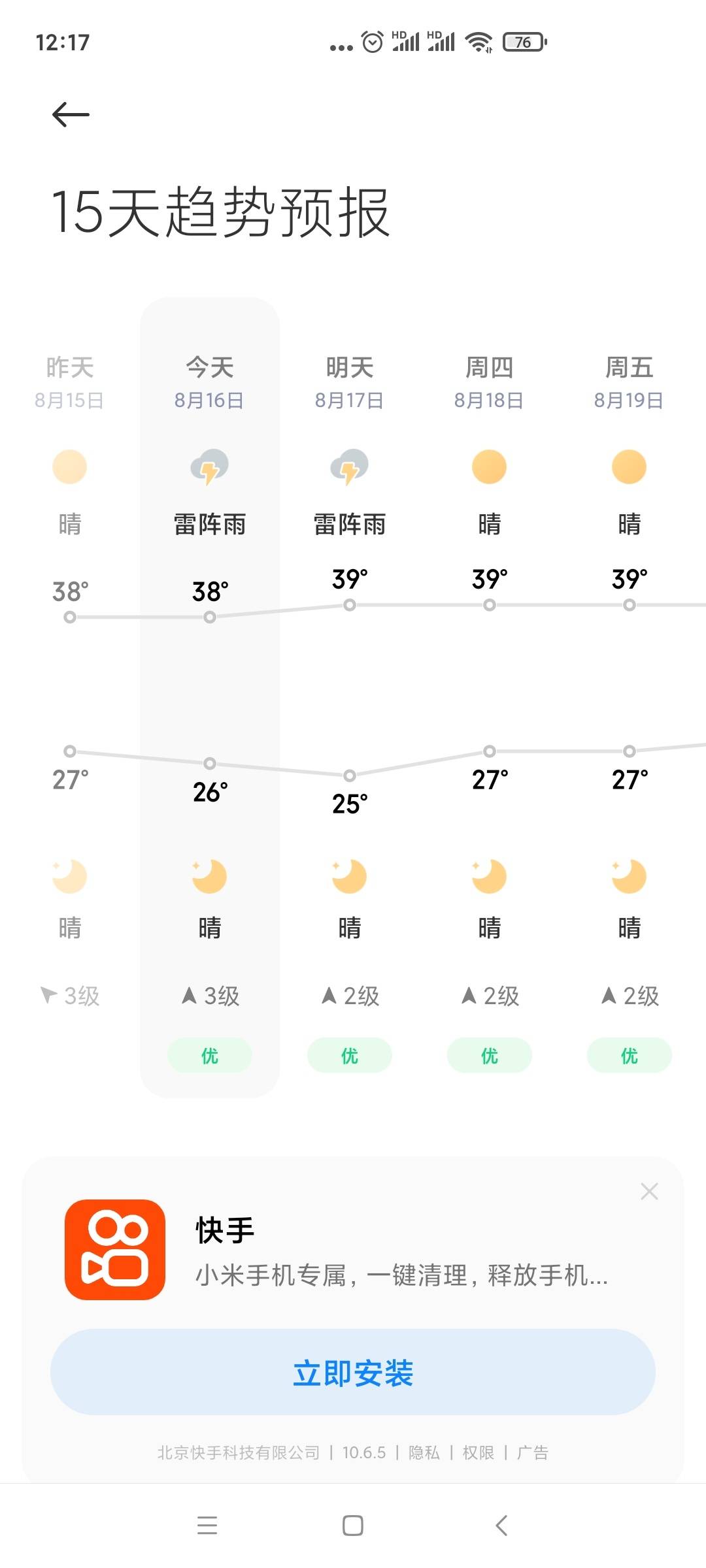Select tomorrow's forecast column 8月17日
Viewport: 706px width, 1568px height.
(x=350, y=697)
